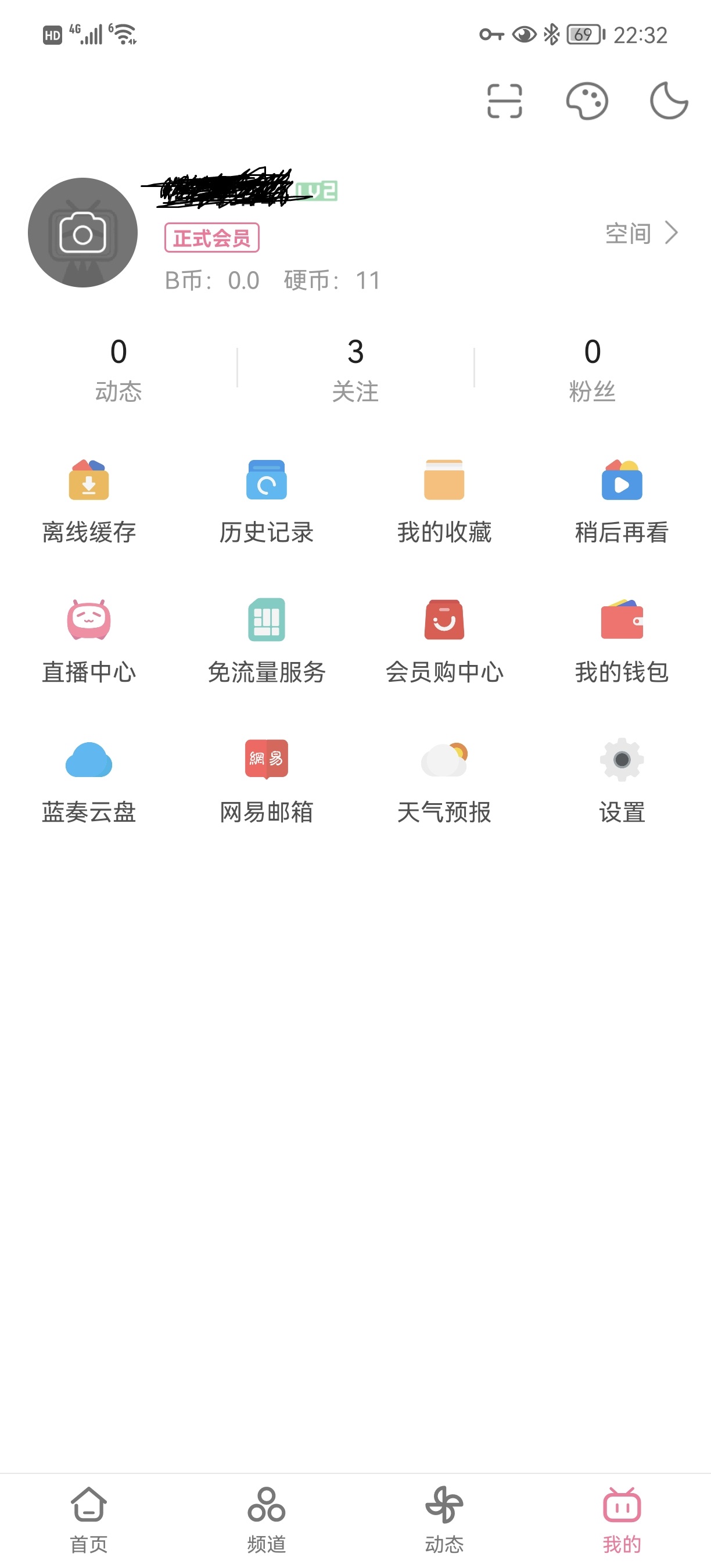The height and width of the screenshot is (1568, 711).
Task: Enable night mode with the moon icon
Action: (668, 102)
